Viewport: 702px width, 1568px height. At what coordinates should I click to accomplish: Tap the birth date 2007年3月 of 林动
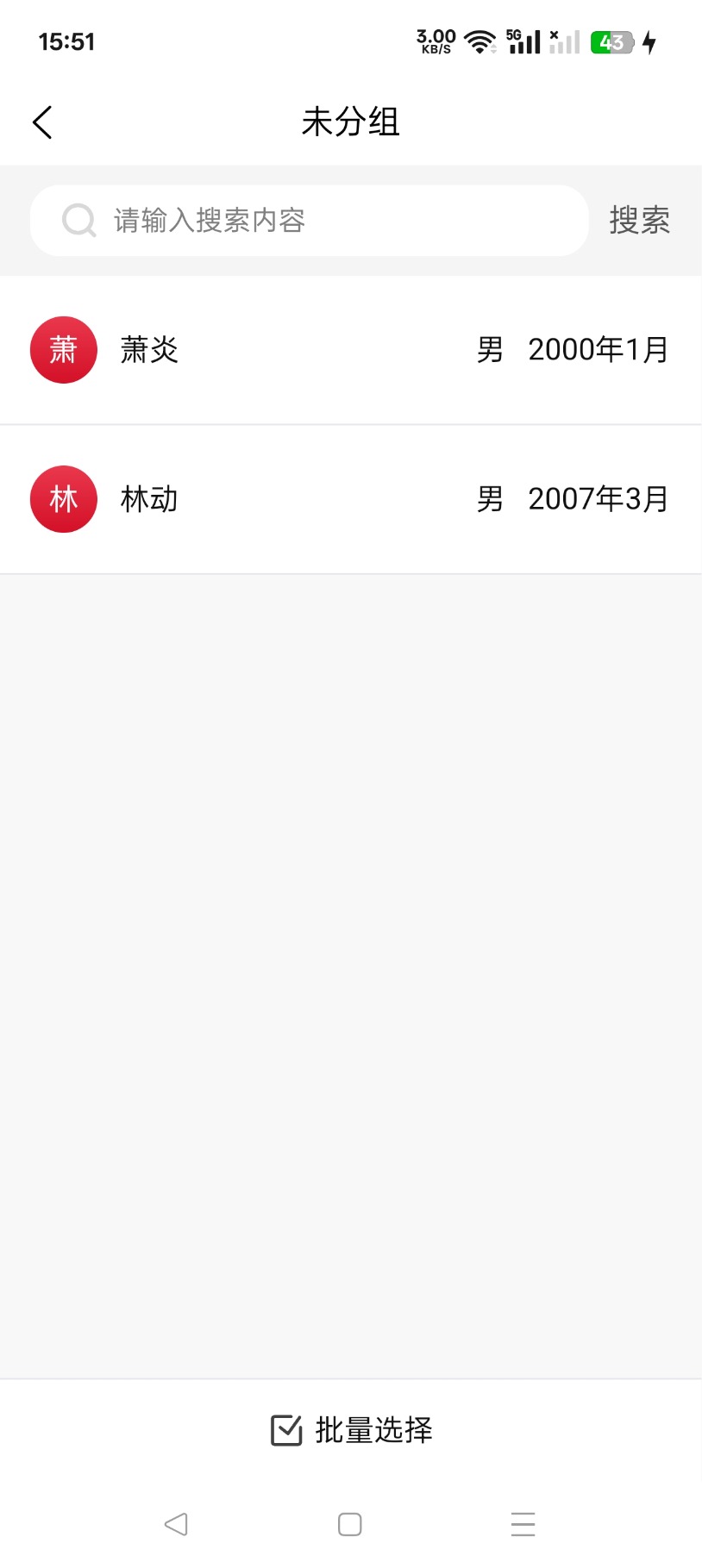click(x=598, y=498)
